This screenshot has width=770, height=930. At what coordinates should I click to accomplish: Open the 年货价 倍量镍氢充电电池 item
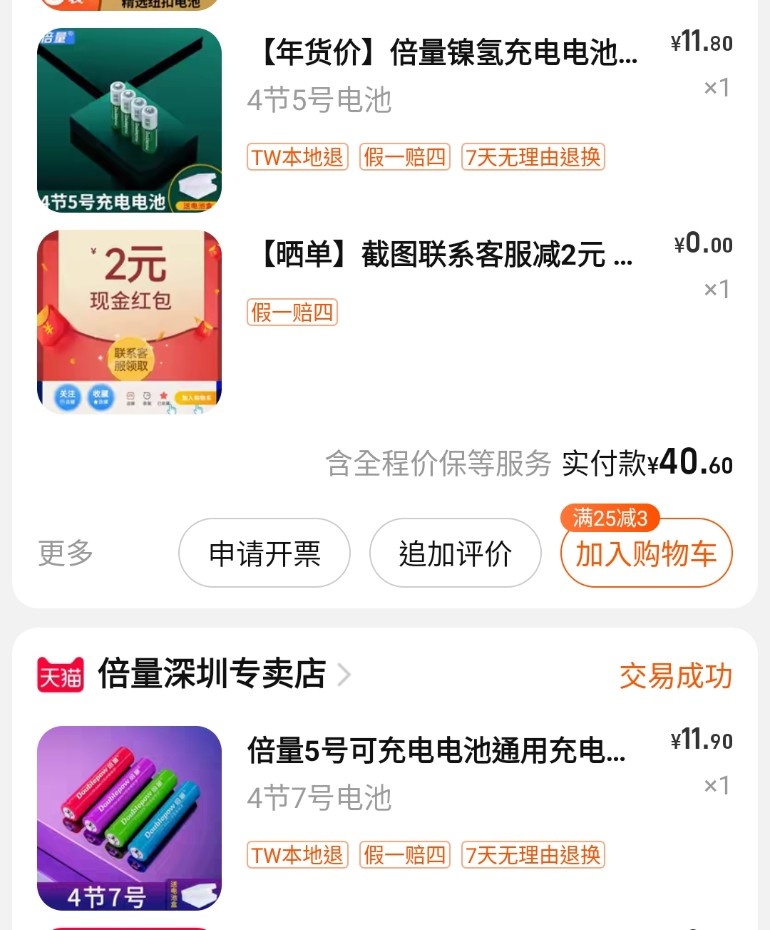pyautogui.click(x=442, y=52)
